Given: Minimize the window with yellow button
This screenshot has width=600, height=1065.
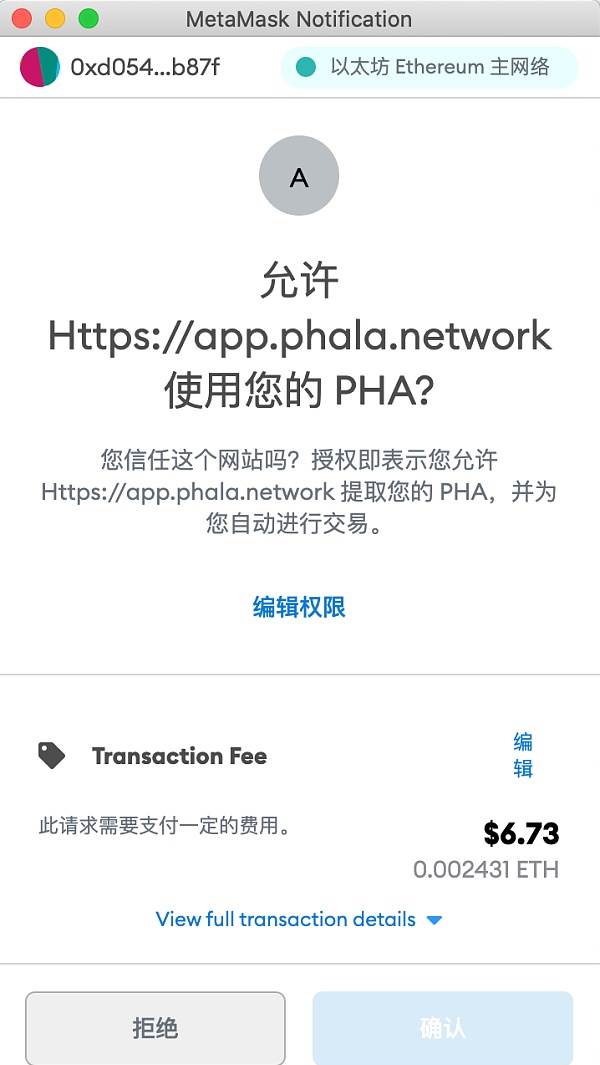Looking at the screenshot, I should pyautogui.click(x=54, y=18).
